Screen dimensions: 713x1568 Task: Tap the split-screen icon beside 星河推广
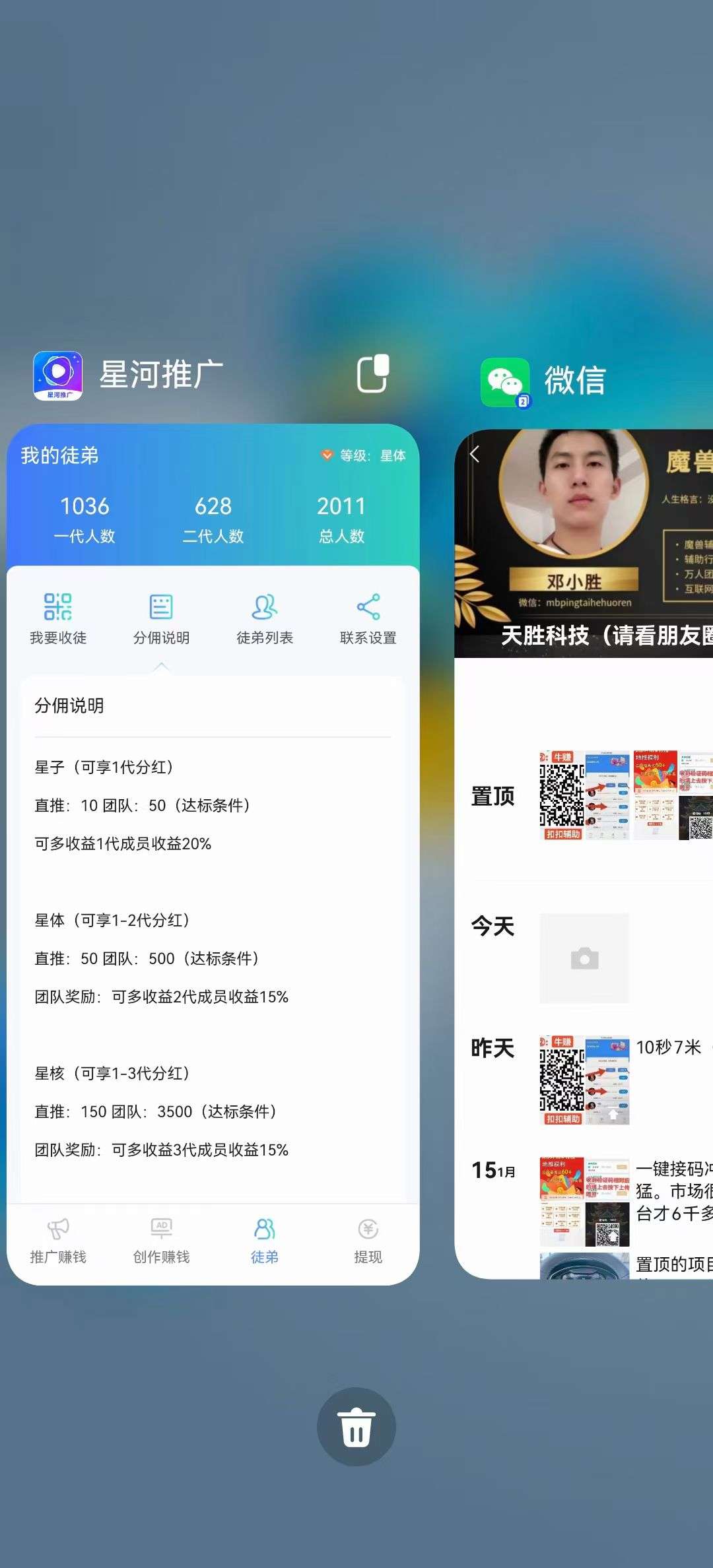coord(373,374)
